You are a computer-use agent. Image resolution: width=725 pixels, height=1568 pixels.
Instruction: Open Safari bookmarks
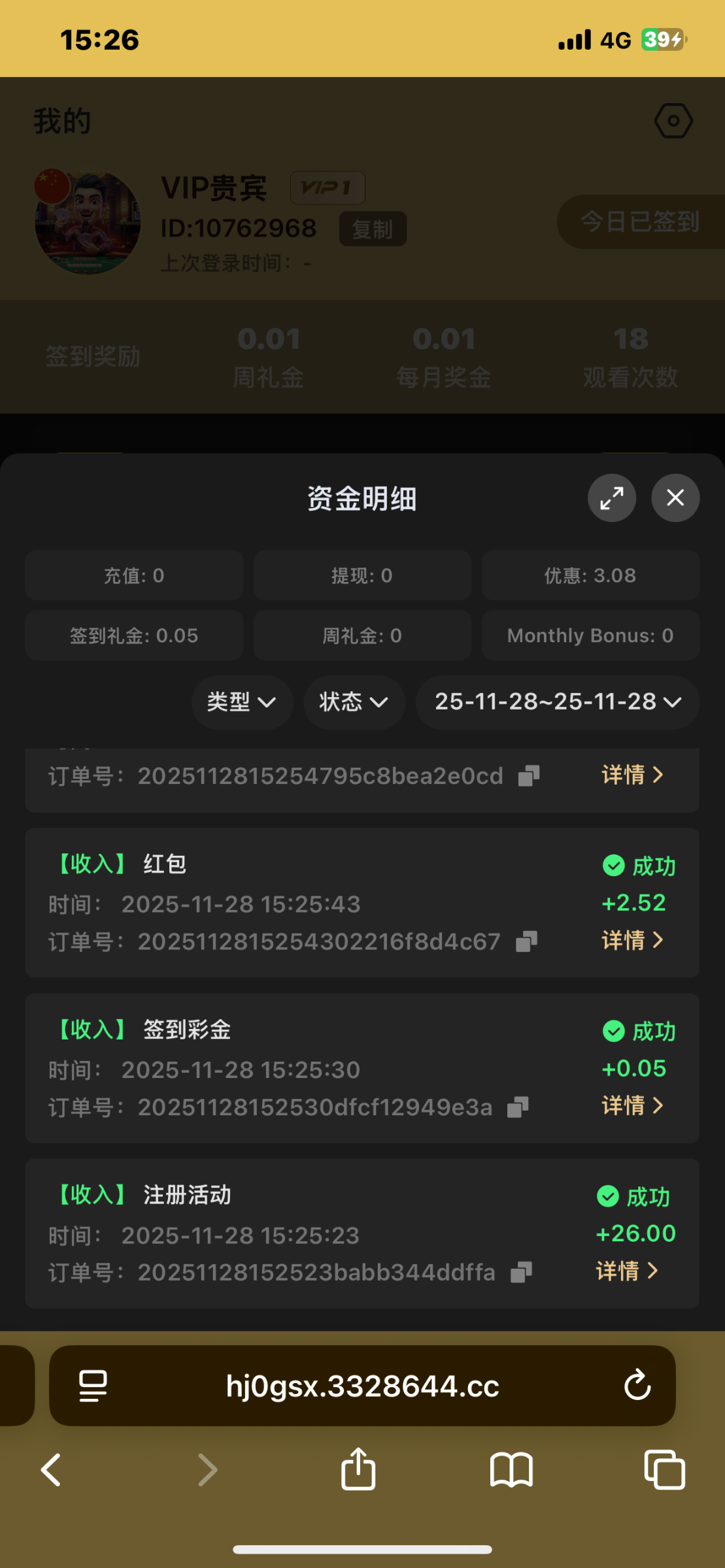click(x=512, y=1471)
